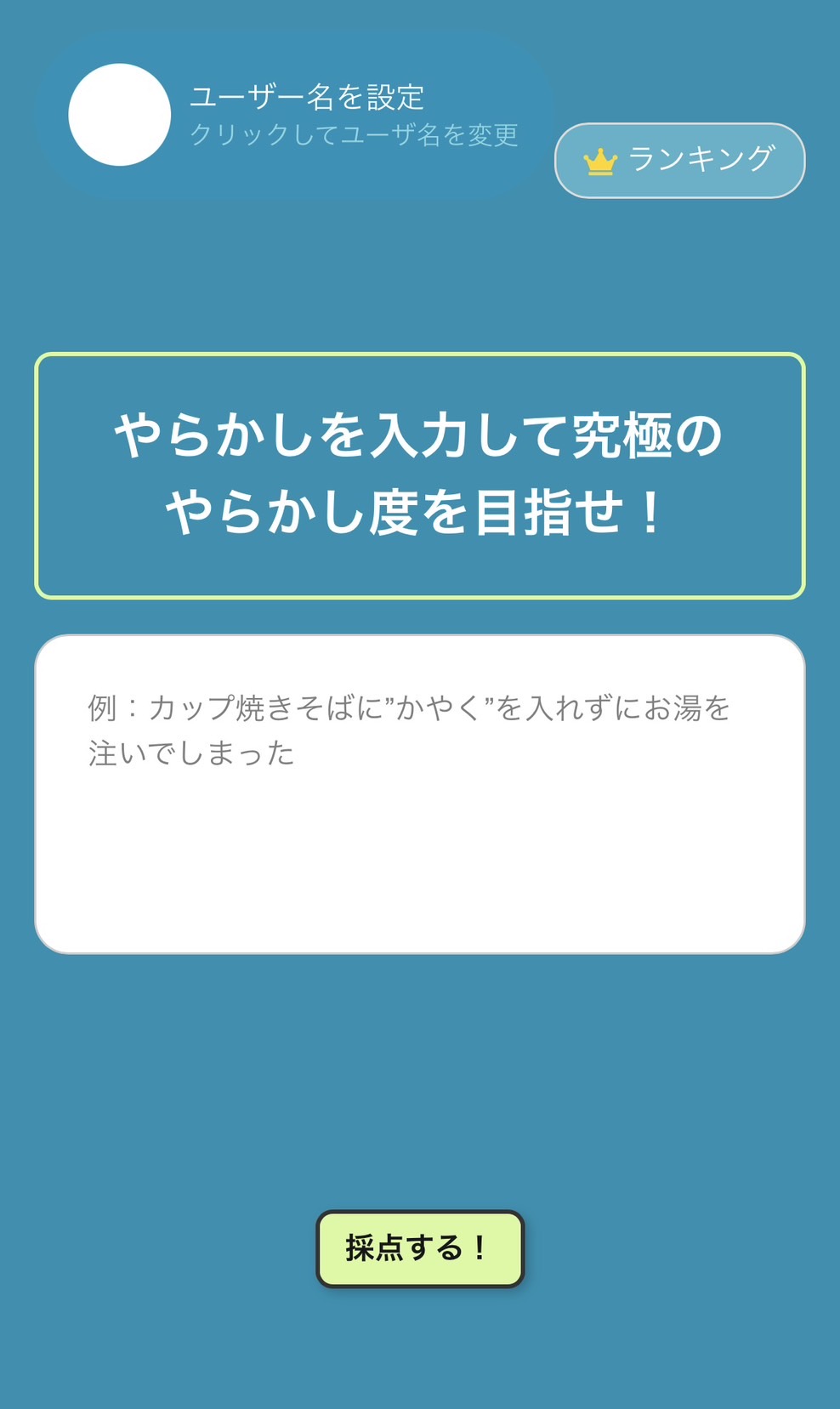
Task: Open the ランキング leaderboard button
Action: (678, 160)
